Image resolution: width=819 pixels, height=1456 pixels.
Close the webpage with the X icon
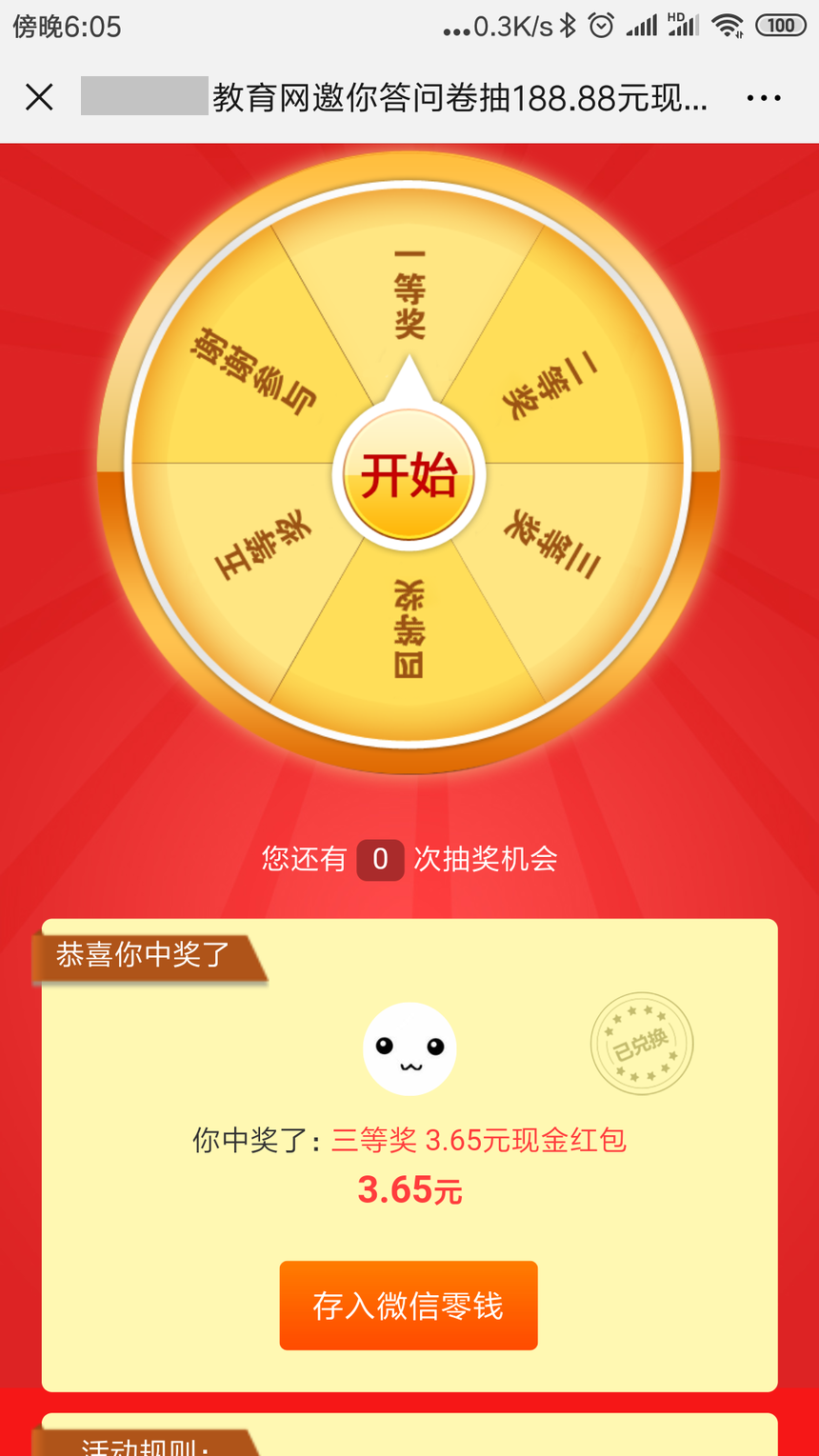coord(39,97)
